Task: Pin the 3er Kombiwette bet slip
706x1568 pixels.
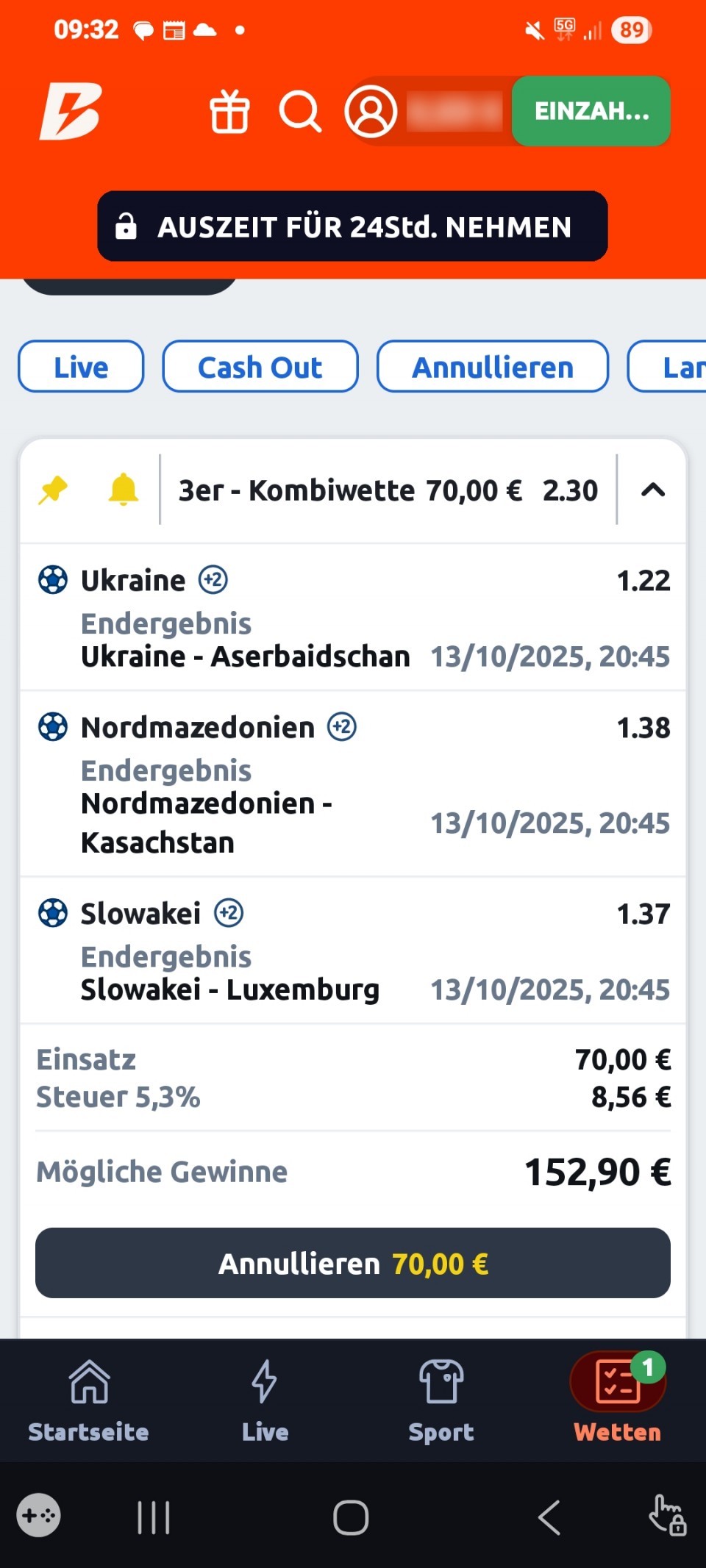Action: (53, 490)
